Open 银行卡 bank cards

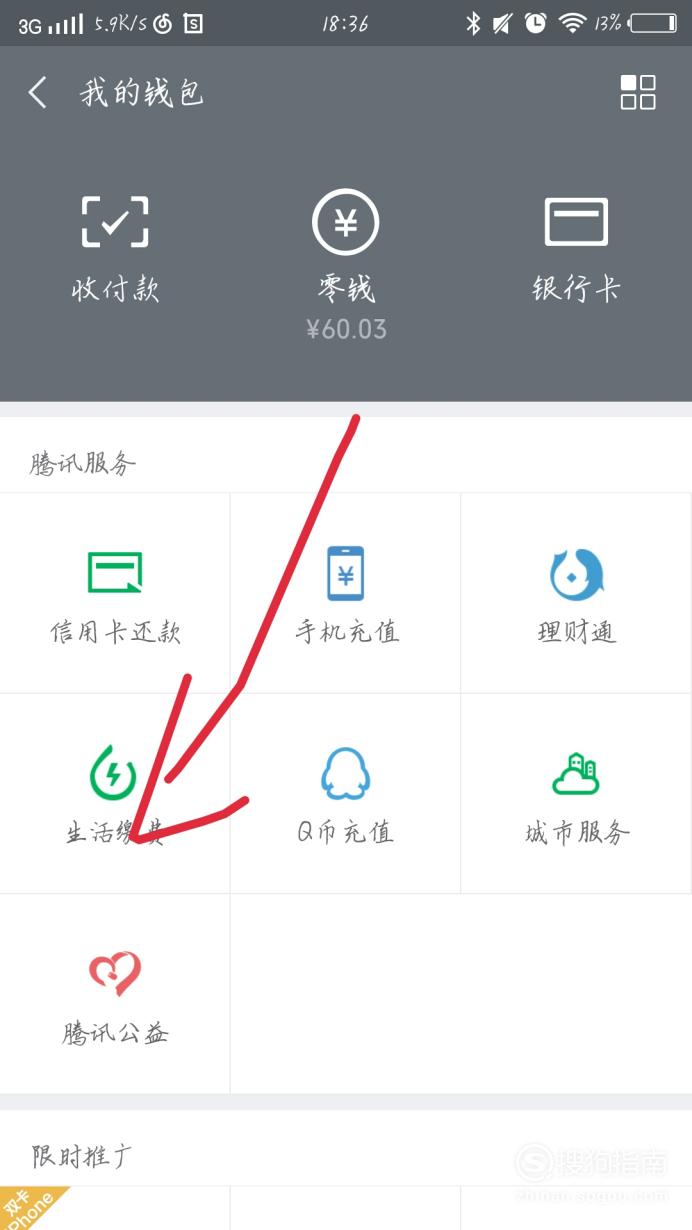click(576, 248)
